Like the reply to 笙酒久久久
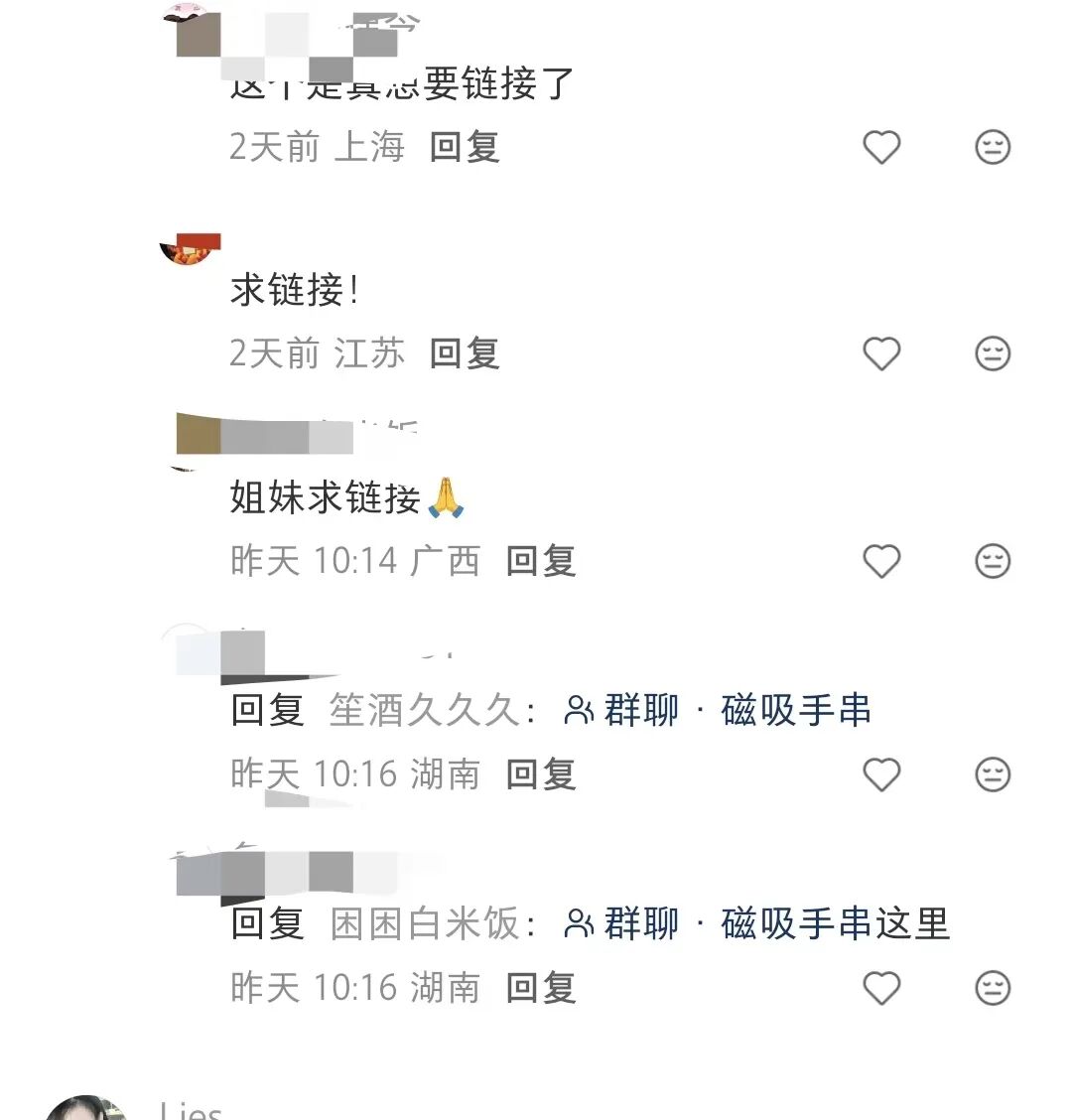Screen dimensions: 1072x1120 coord(881,774)
